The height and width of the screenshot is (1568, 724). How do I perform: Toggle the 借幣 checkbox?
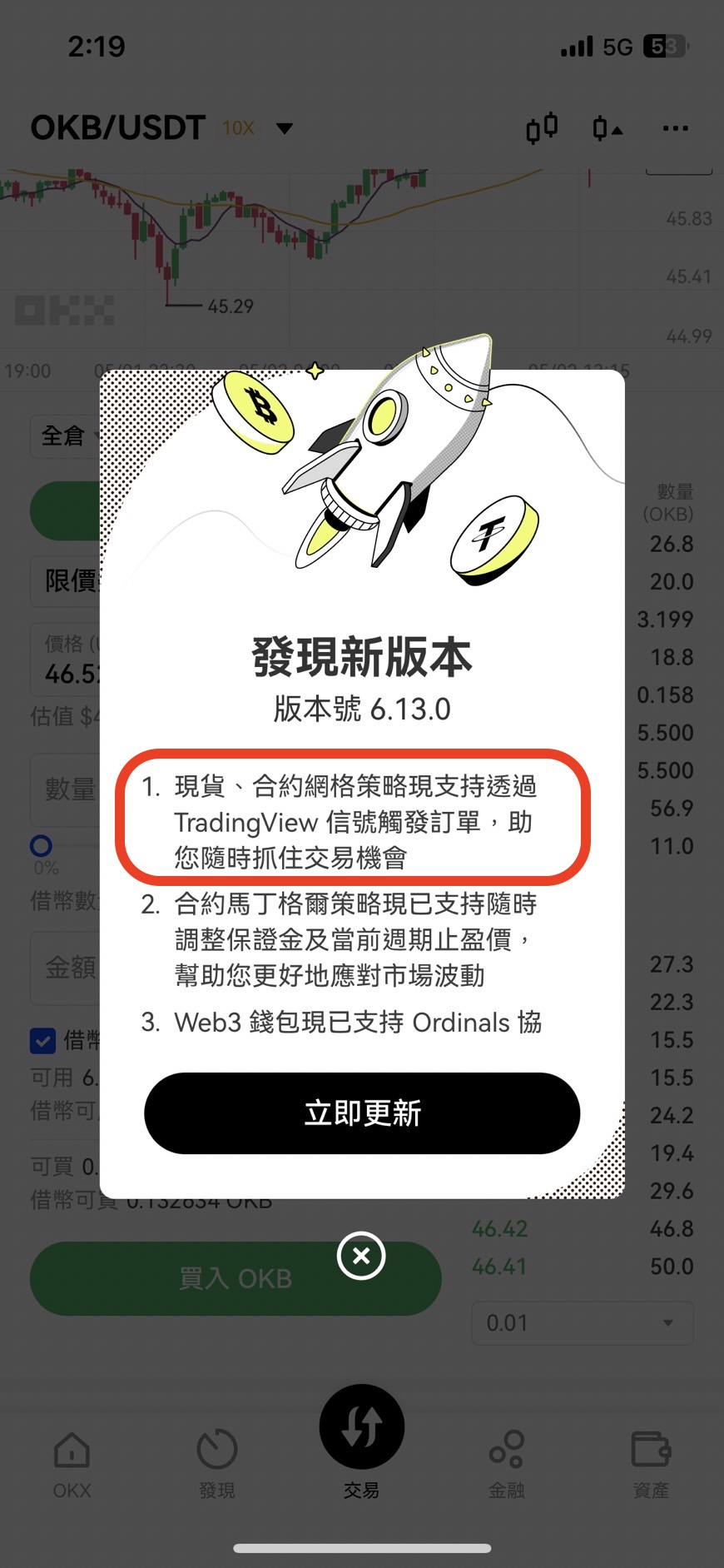pos(42,1040)
